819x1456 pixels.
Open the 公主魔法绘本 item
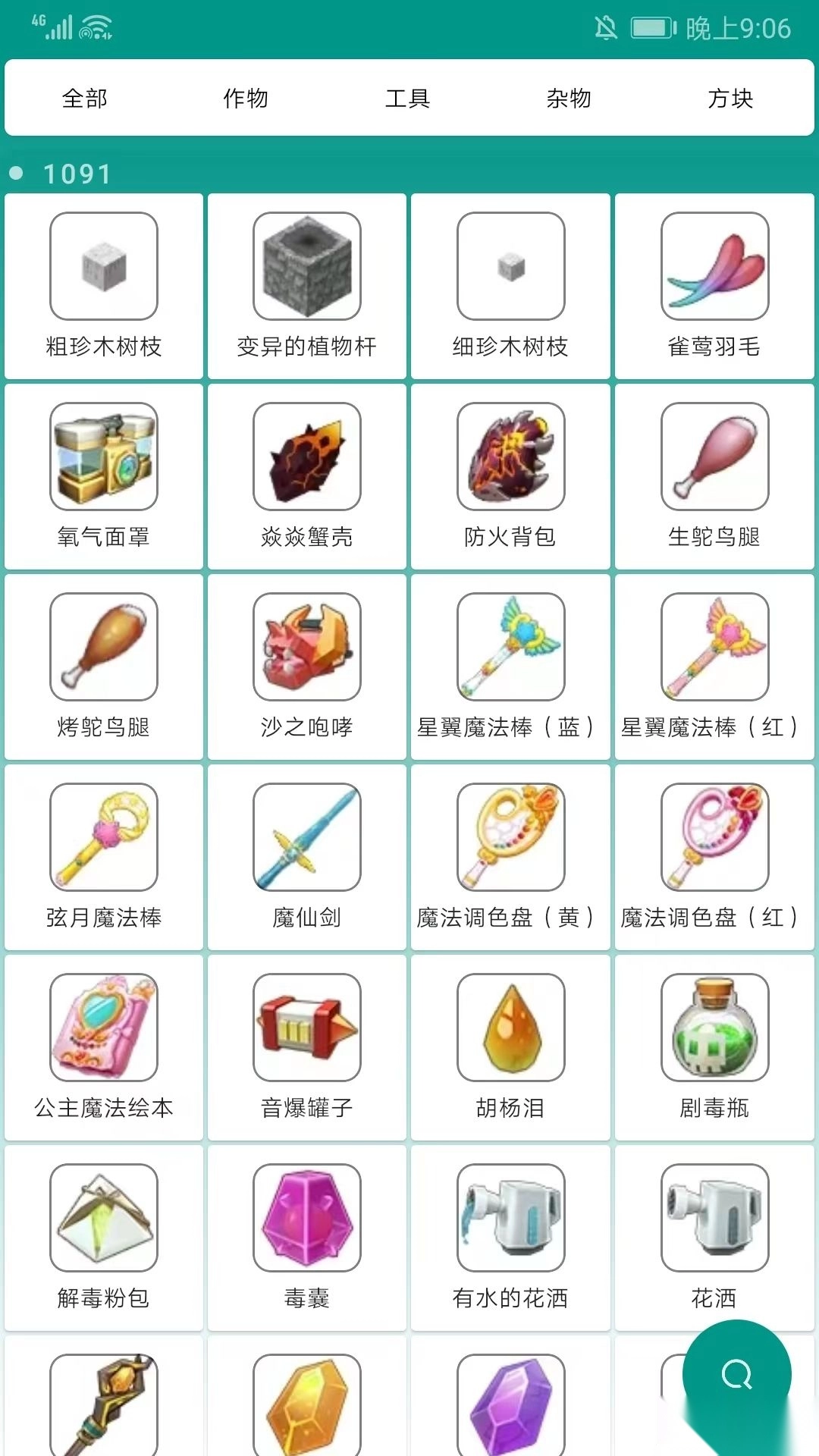pos(104,1047)
